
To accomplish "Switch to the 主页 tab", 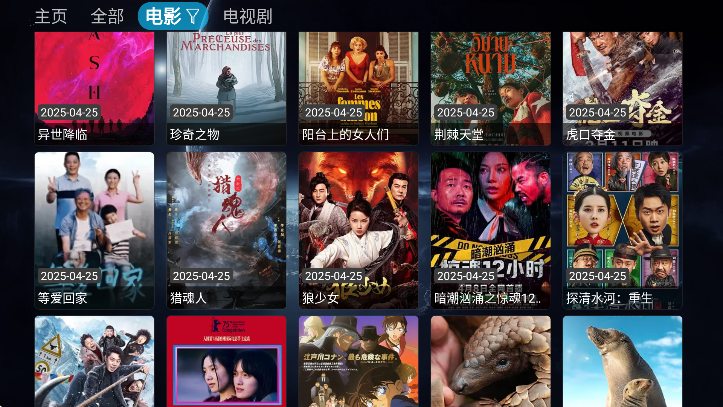I will 50,16.
